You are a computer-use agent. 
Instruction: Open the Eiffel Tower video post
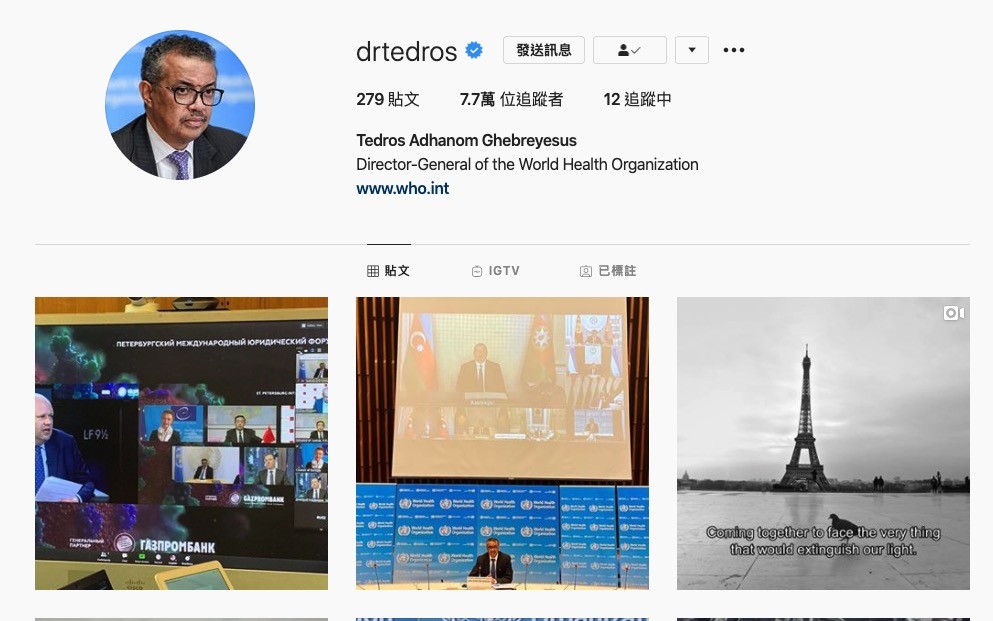click(x=823, y=443)
